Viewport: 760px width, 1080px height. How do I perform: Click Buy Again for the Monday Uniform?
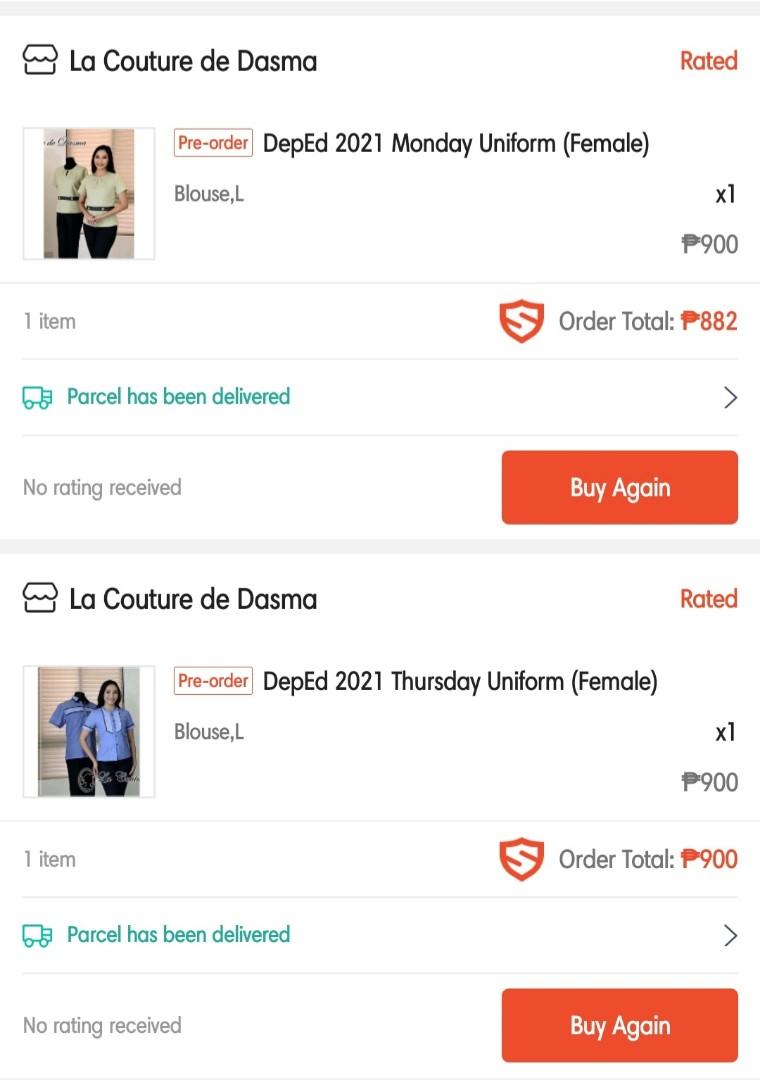[619, 487]
